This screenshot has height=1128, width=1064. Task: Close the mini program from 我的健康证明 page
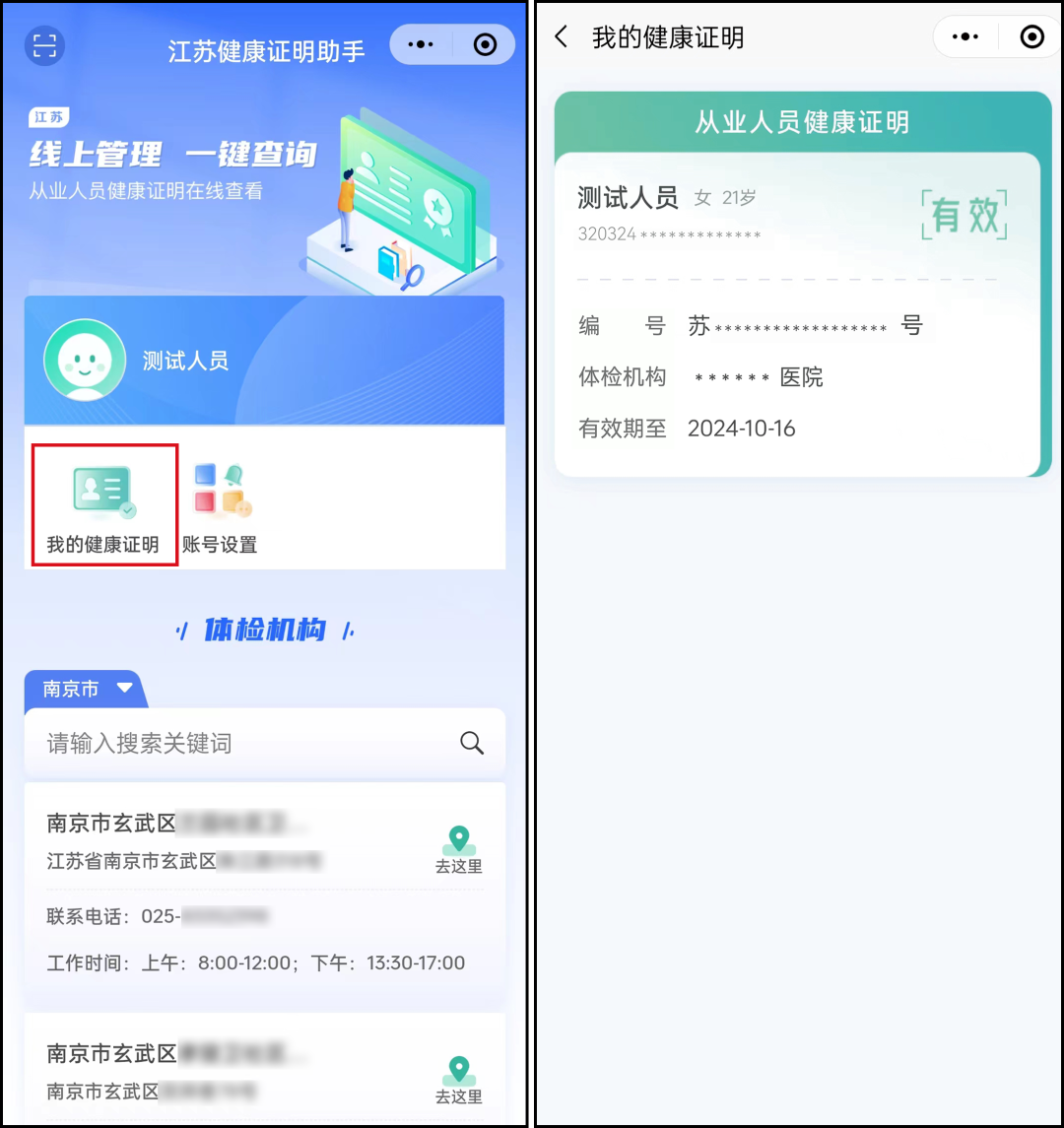(x=1031, y=37)
